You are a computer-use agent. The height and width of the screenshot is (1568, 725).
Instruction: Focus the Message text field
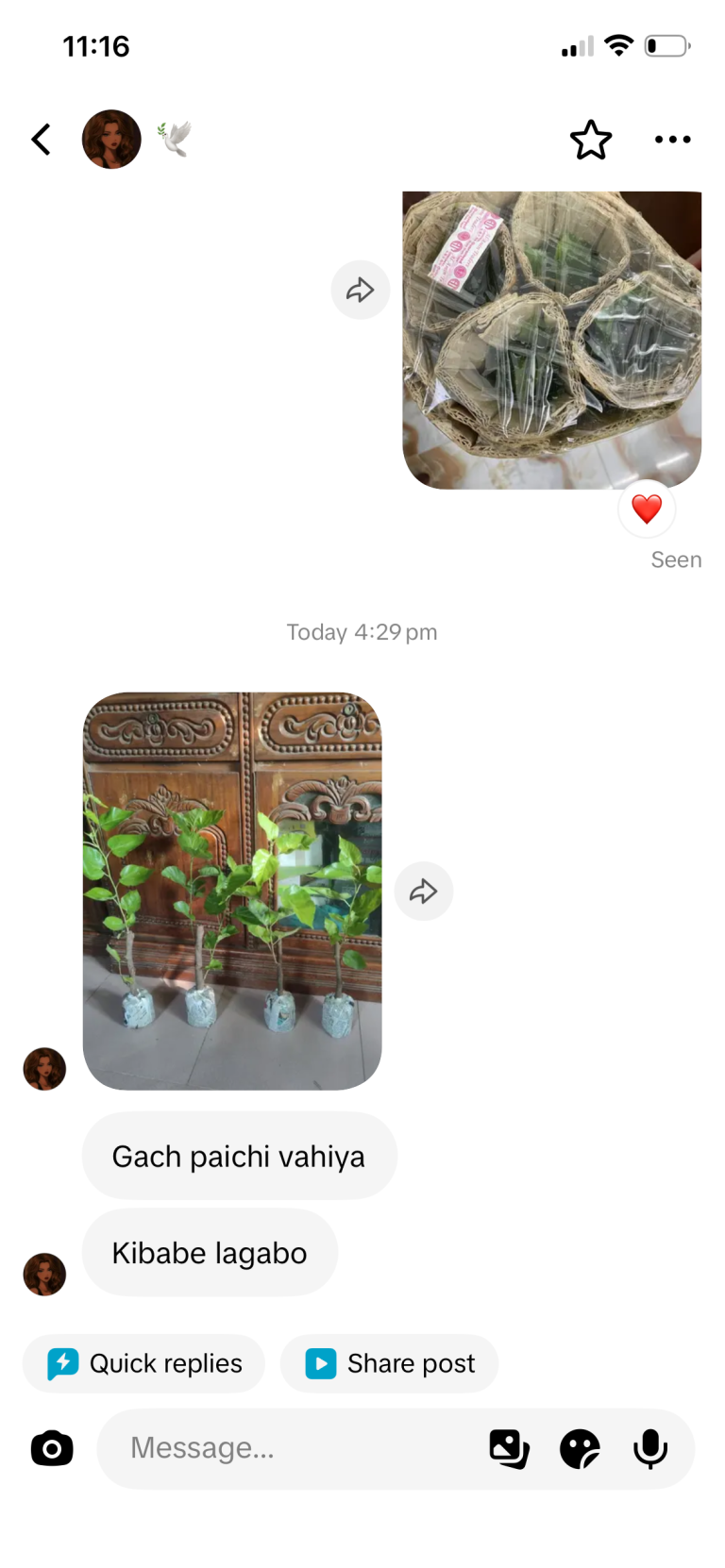(293, 1448)
